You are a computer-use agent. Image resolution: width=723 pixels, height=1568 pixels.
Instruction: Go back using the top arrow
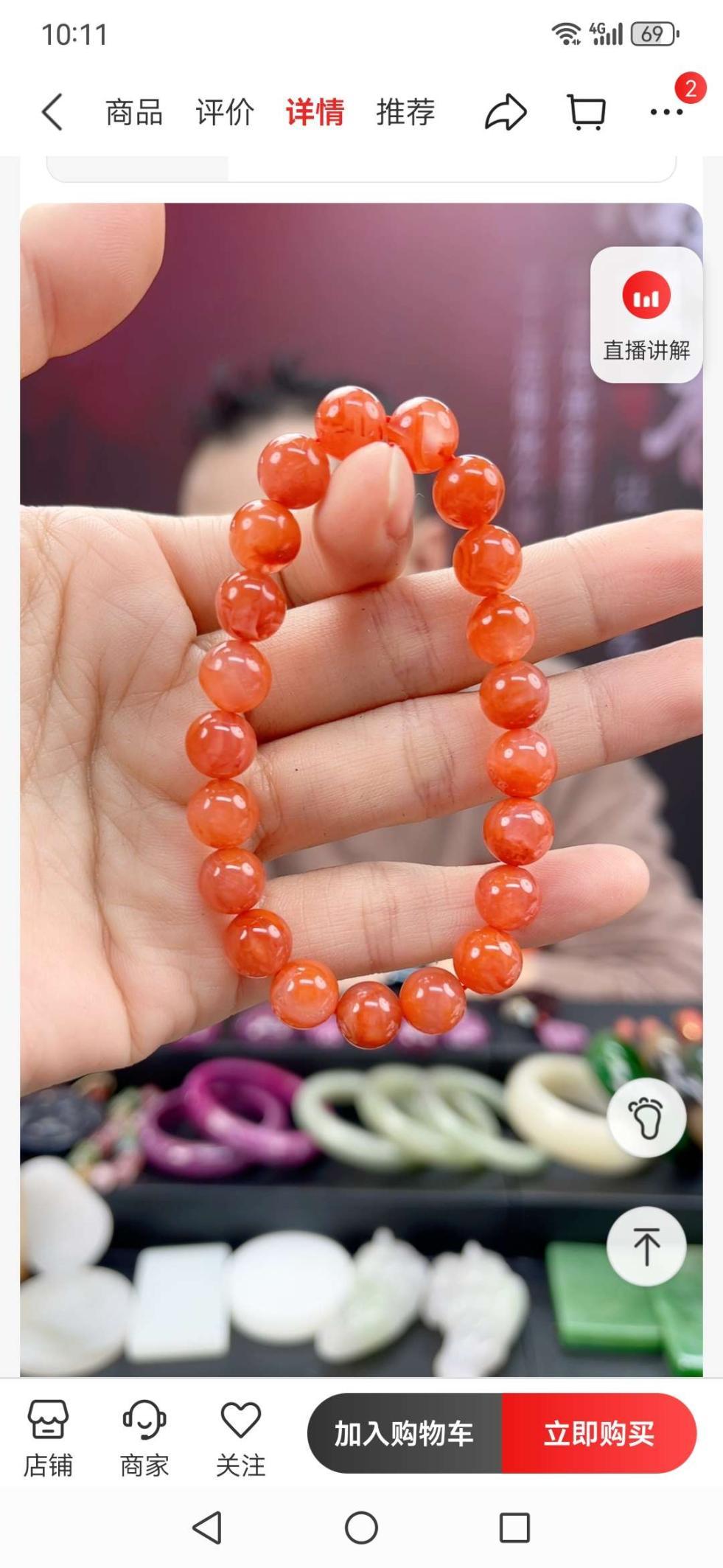[52, 112]
